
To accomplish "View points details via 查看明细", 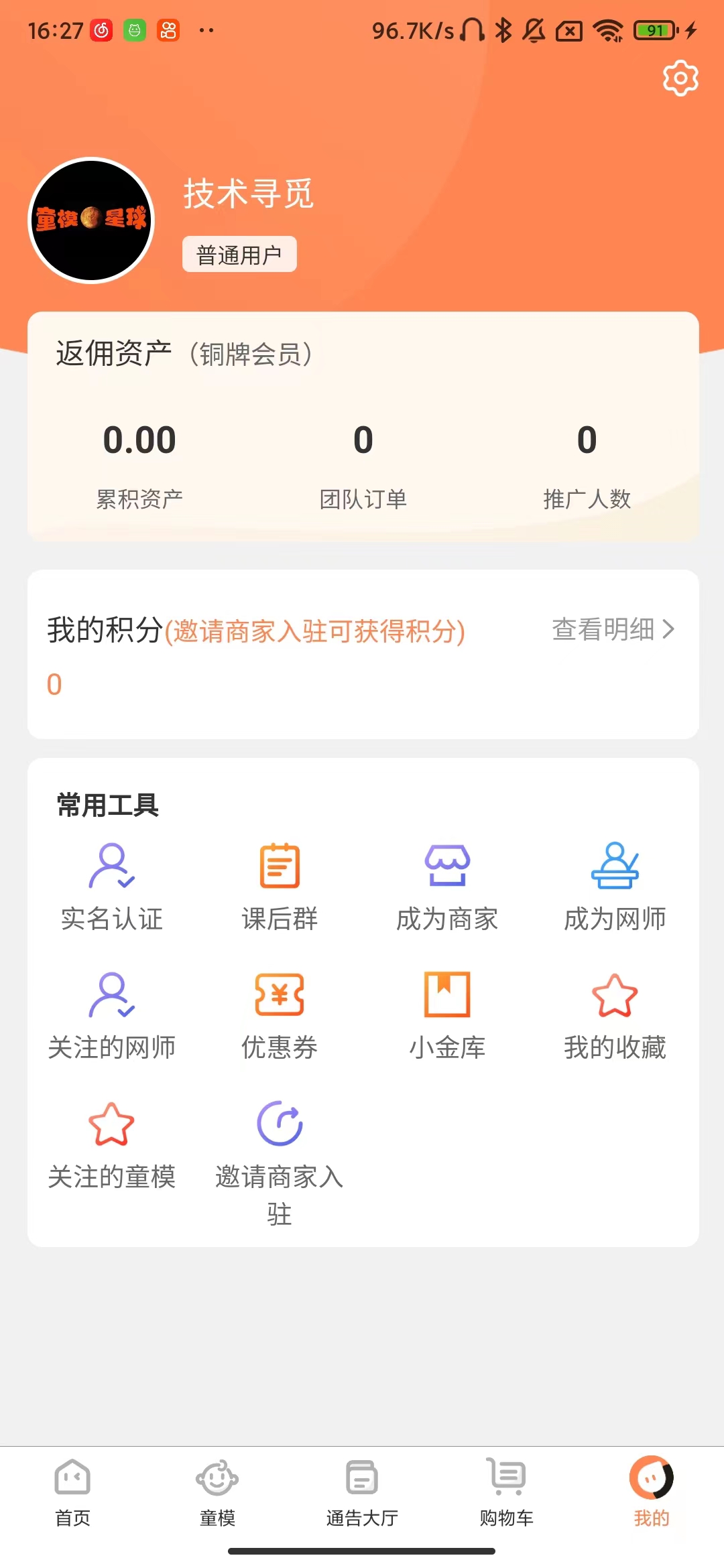I will coord(613,629).
